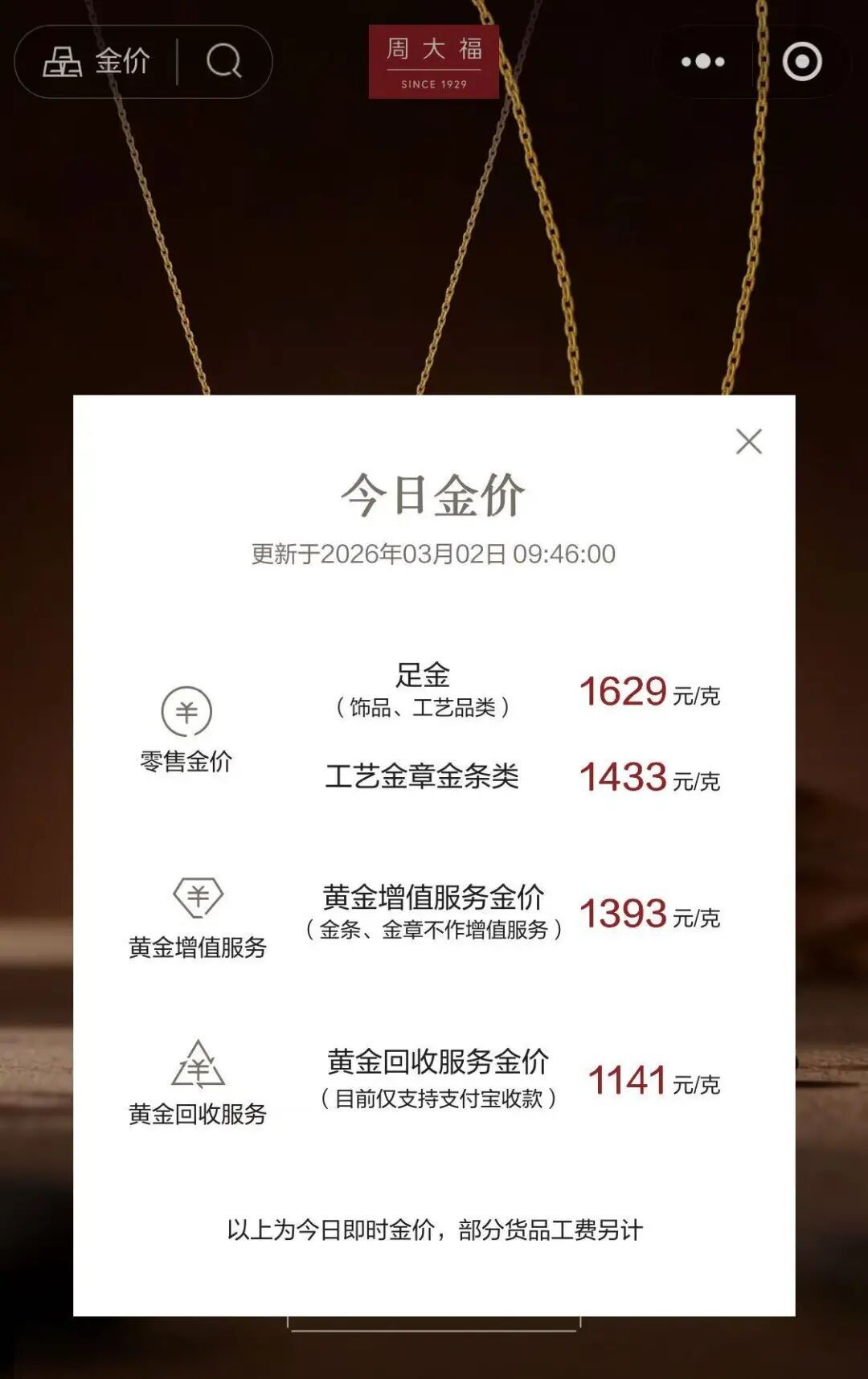868x1379 pixels.
Task: Open the 金价 gold price button
Action: pyautogui.click(x=96, y=62)
